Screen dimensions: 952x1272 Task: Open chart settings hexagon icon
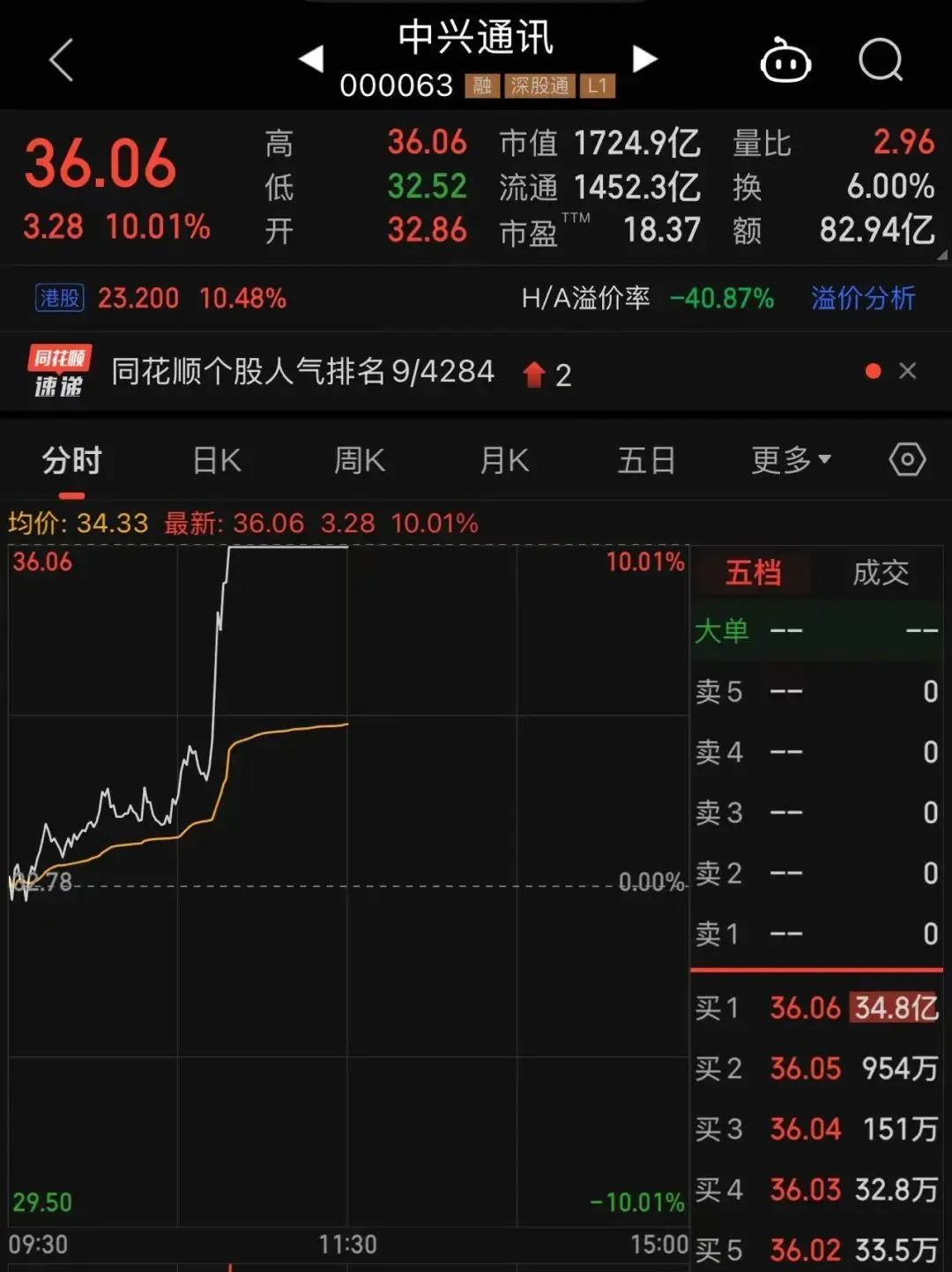click(x=907, y=460)
